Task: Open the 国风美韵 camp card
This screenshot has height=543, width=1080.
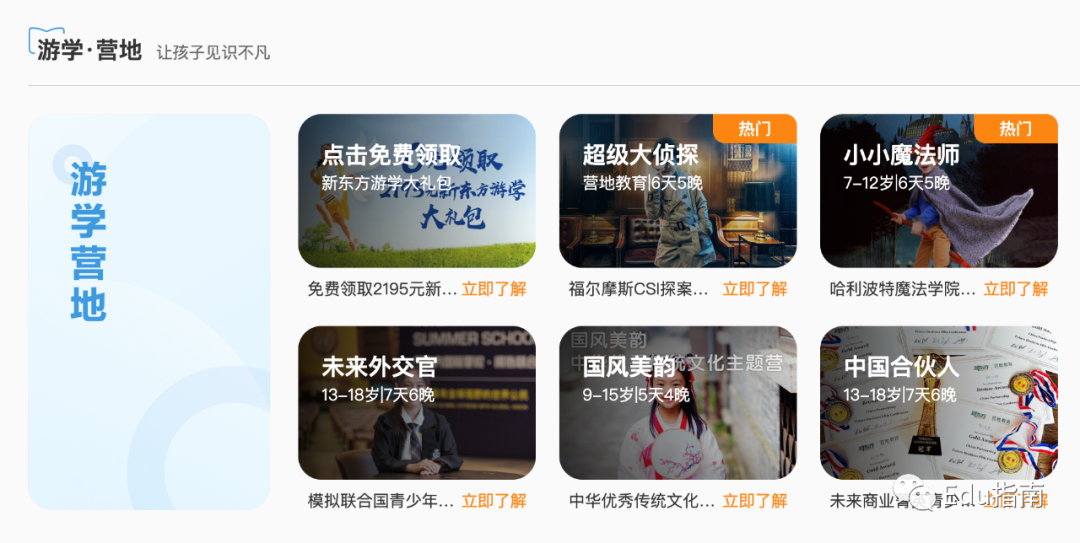Action: click(x=677, y=403)
